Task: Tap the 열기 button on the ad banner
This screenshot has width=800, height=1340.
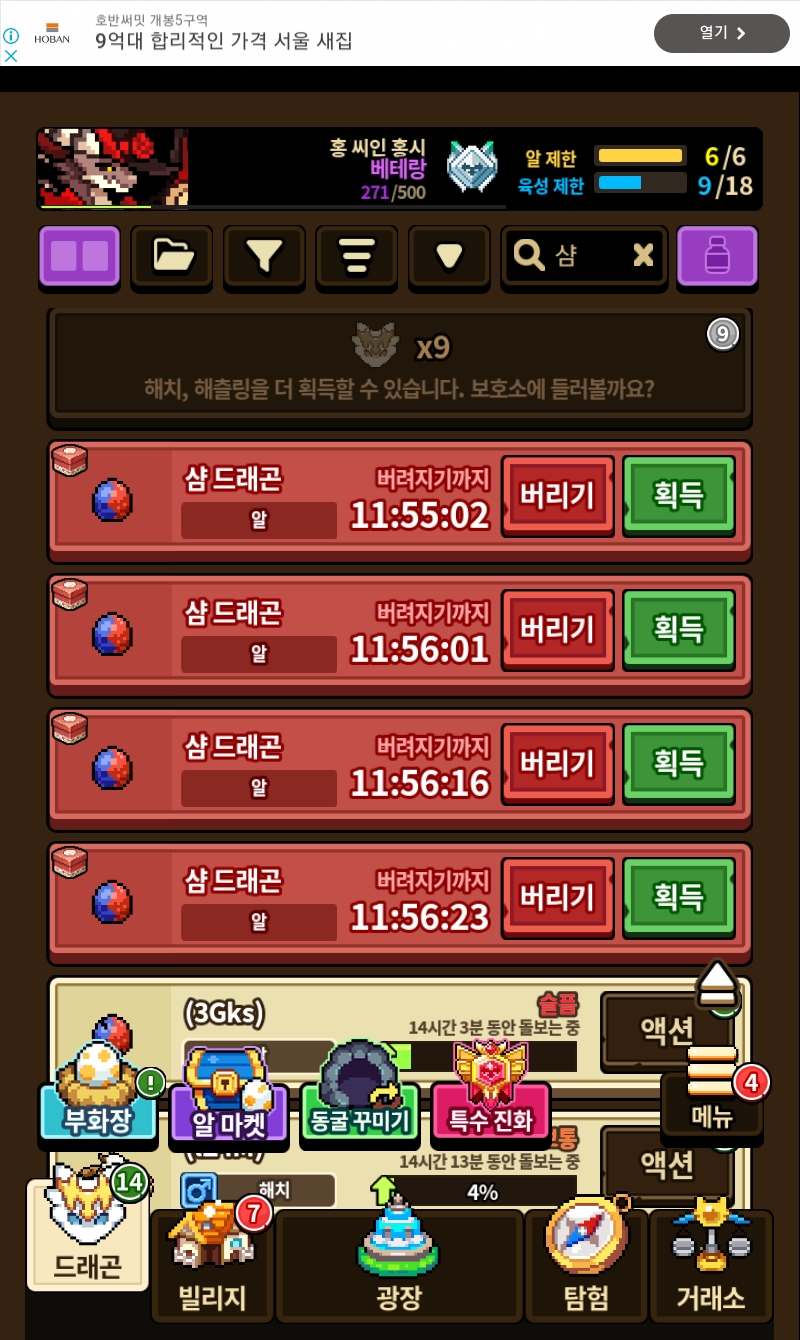Action: click(721, 33)
